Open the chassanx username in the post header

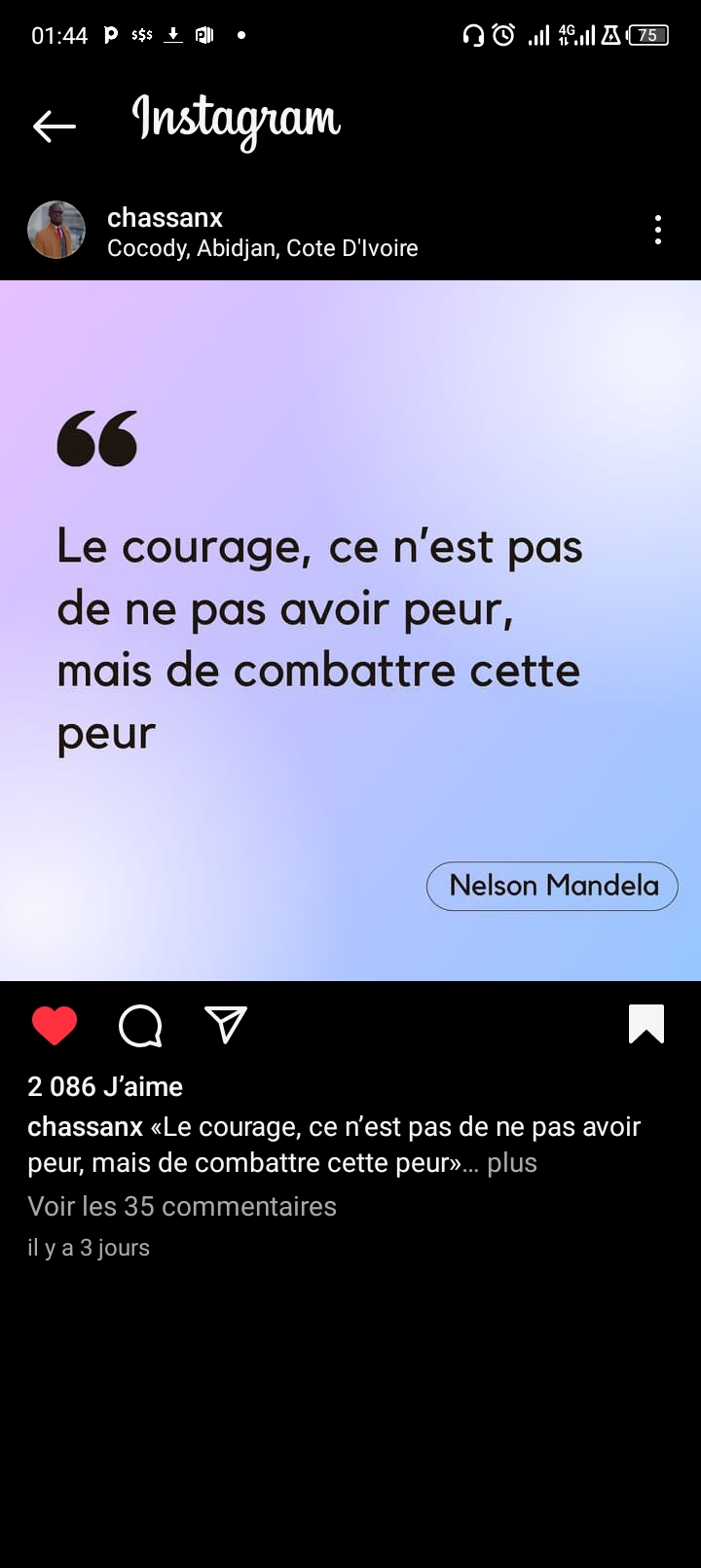point(165,217)
